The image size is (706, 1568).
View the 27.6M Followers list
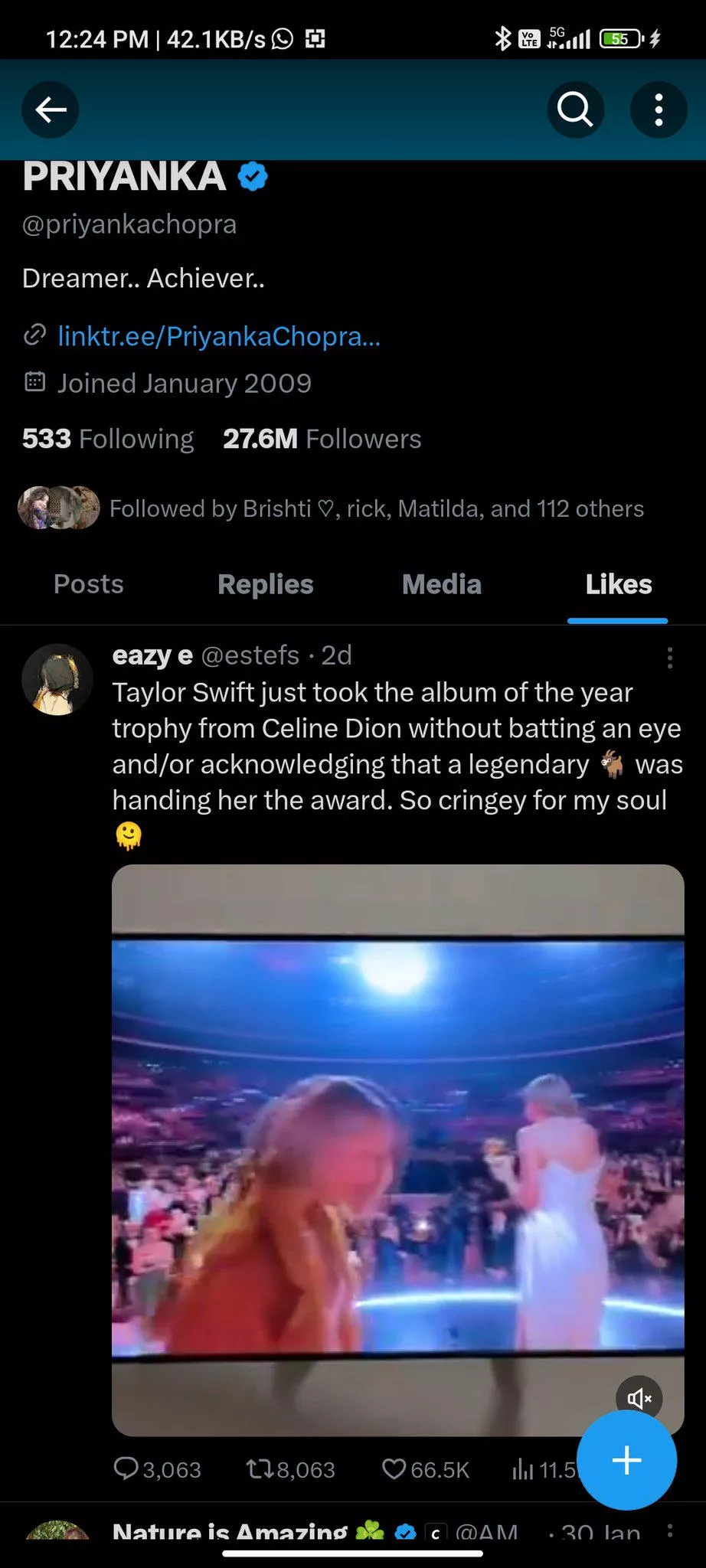pyautogui.click(x=322, y=439)
